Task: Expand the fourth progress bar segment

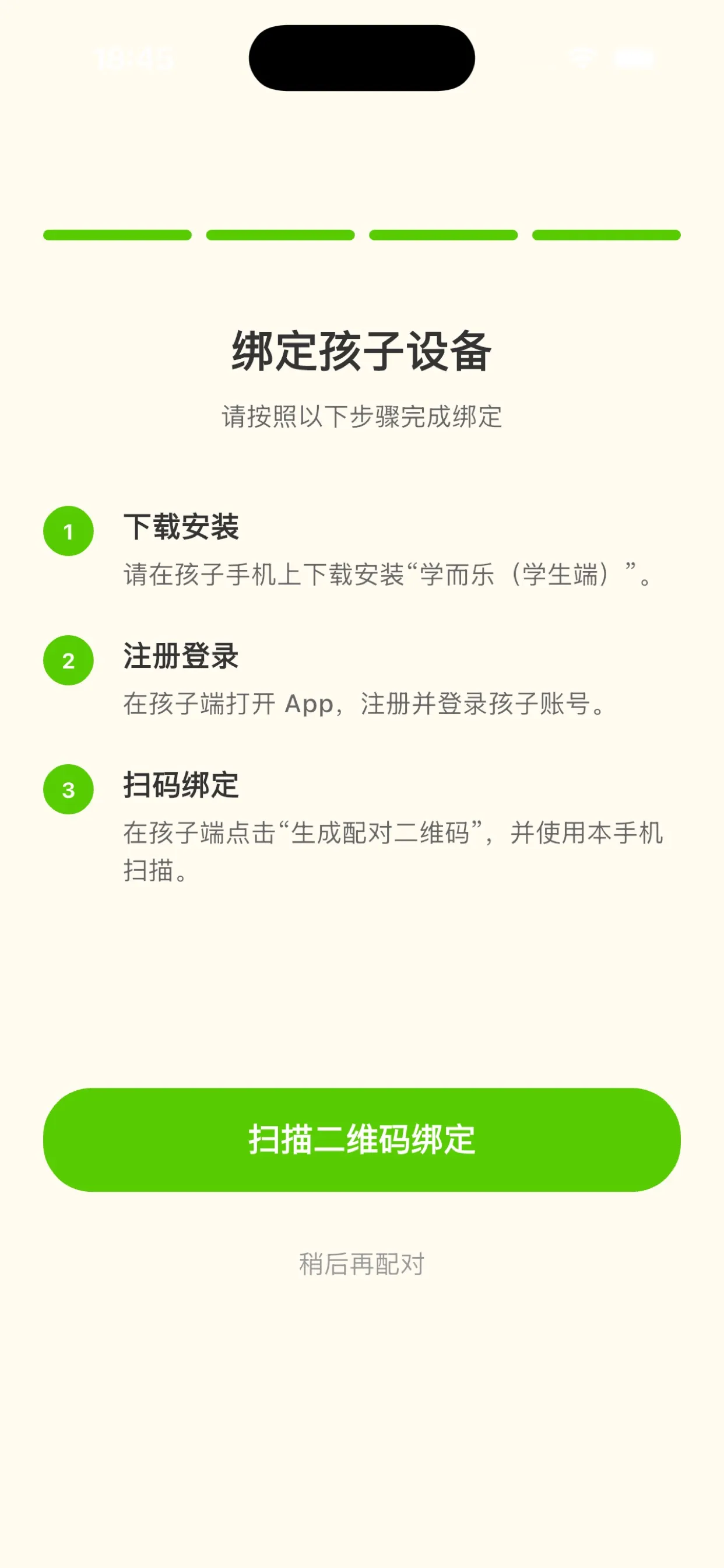Action: pos(606,233)
